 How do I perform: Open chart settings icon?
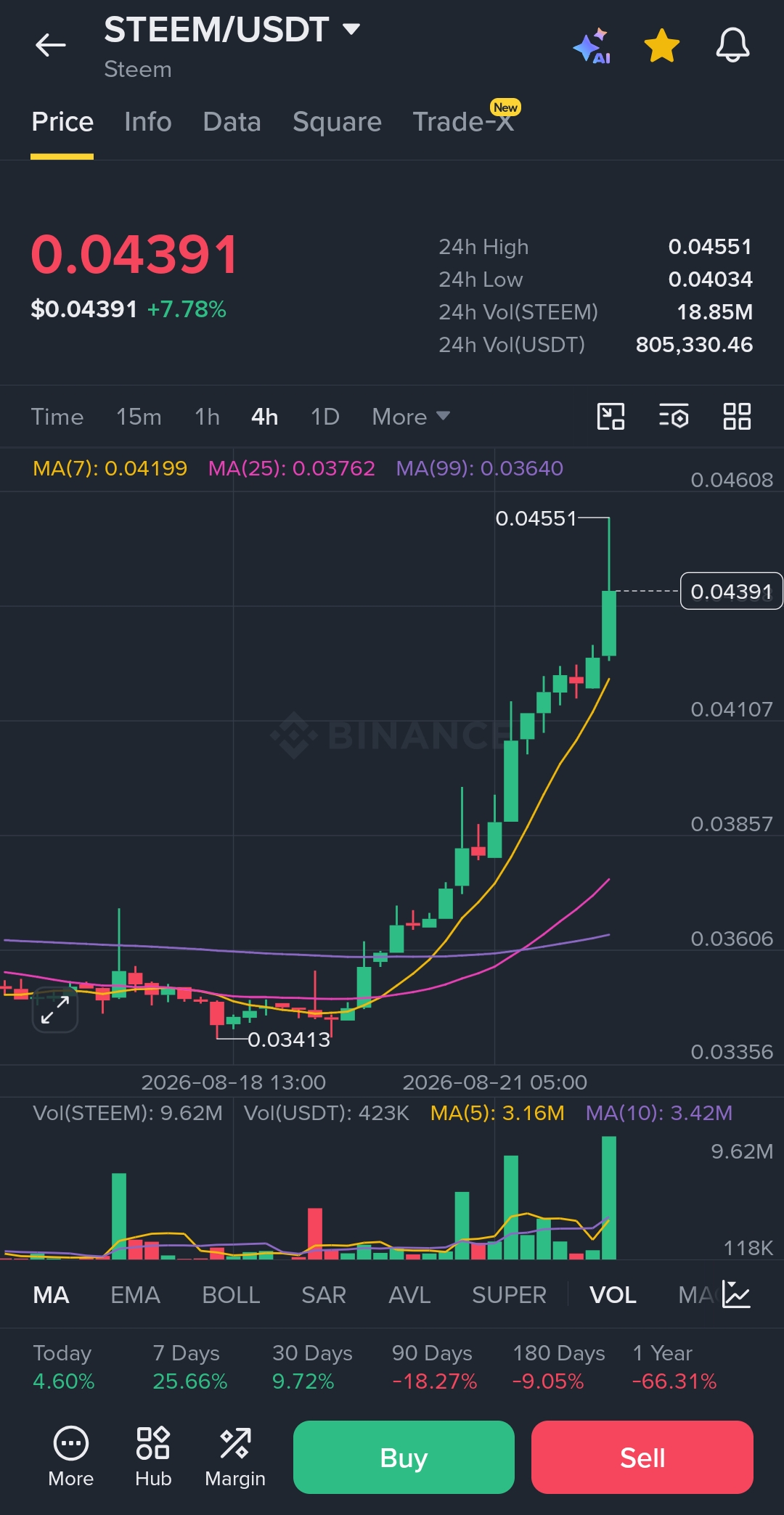click(x=674, y=417)
